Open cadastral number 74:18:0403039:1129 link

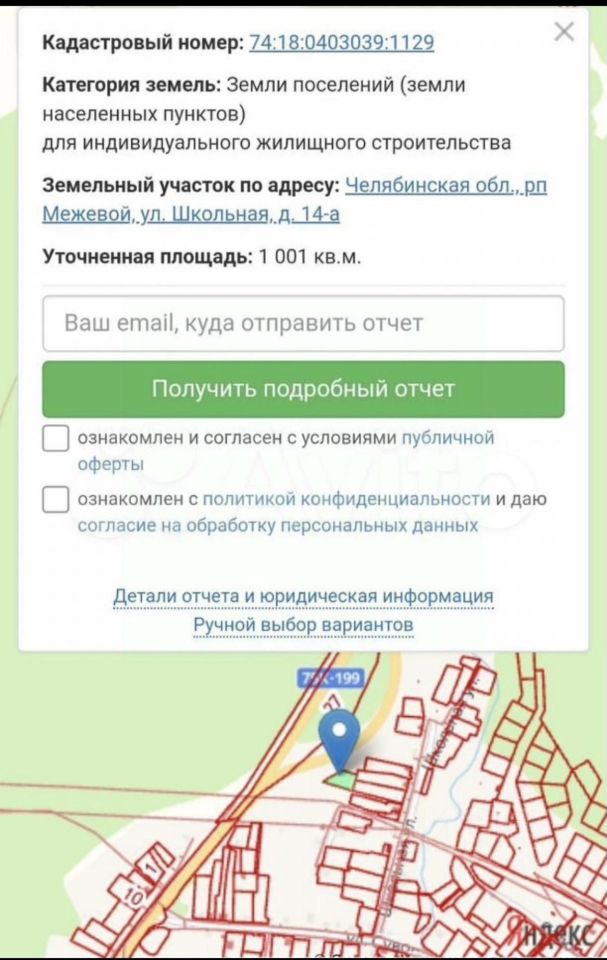point(341,43)
